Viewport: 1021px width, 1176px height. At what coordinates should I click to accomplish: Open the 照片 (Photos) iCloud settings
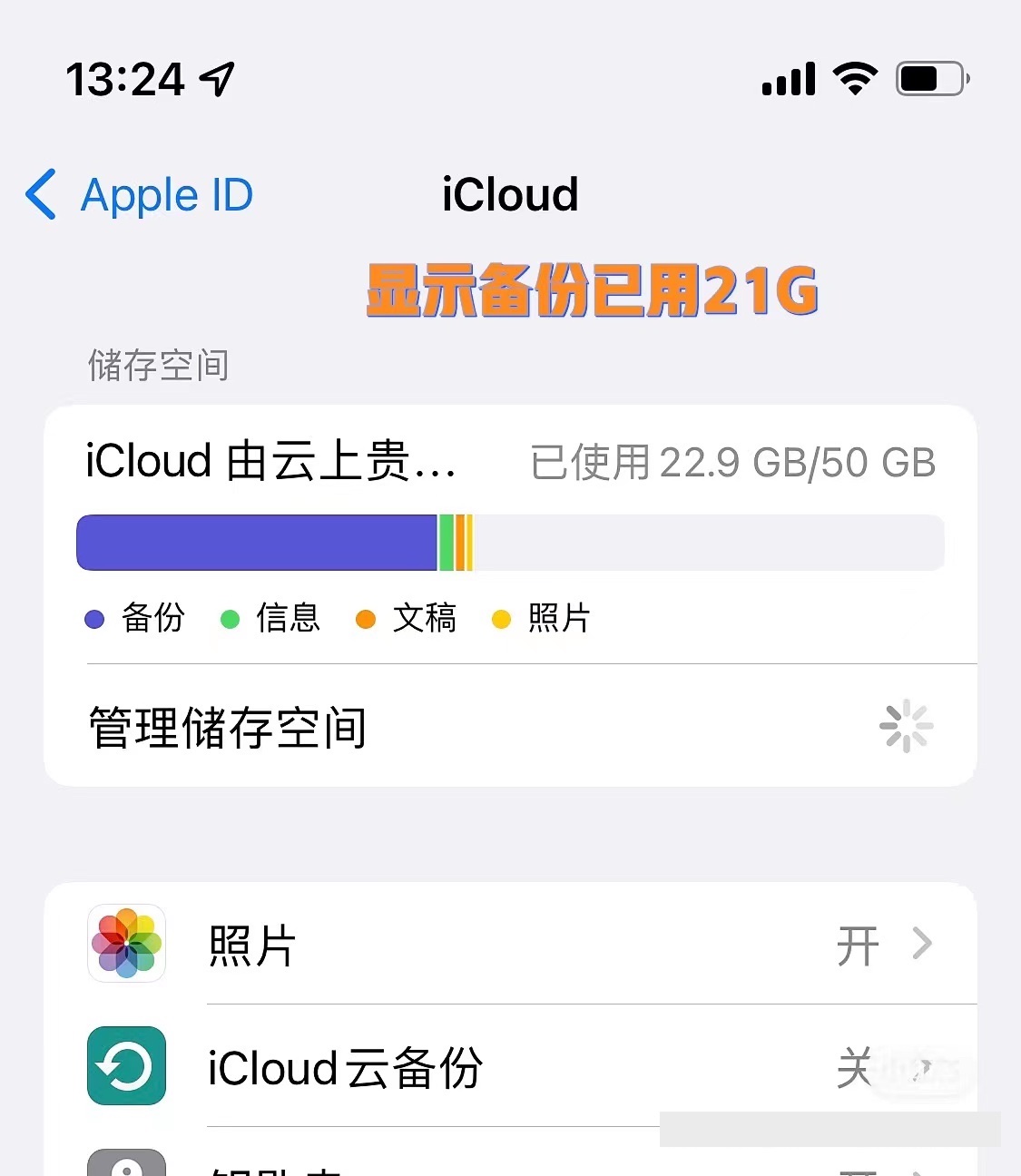pos(508,945)
